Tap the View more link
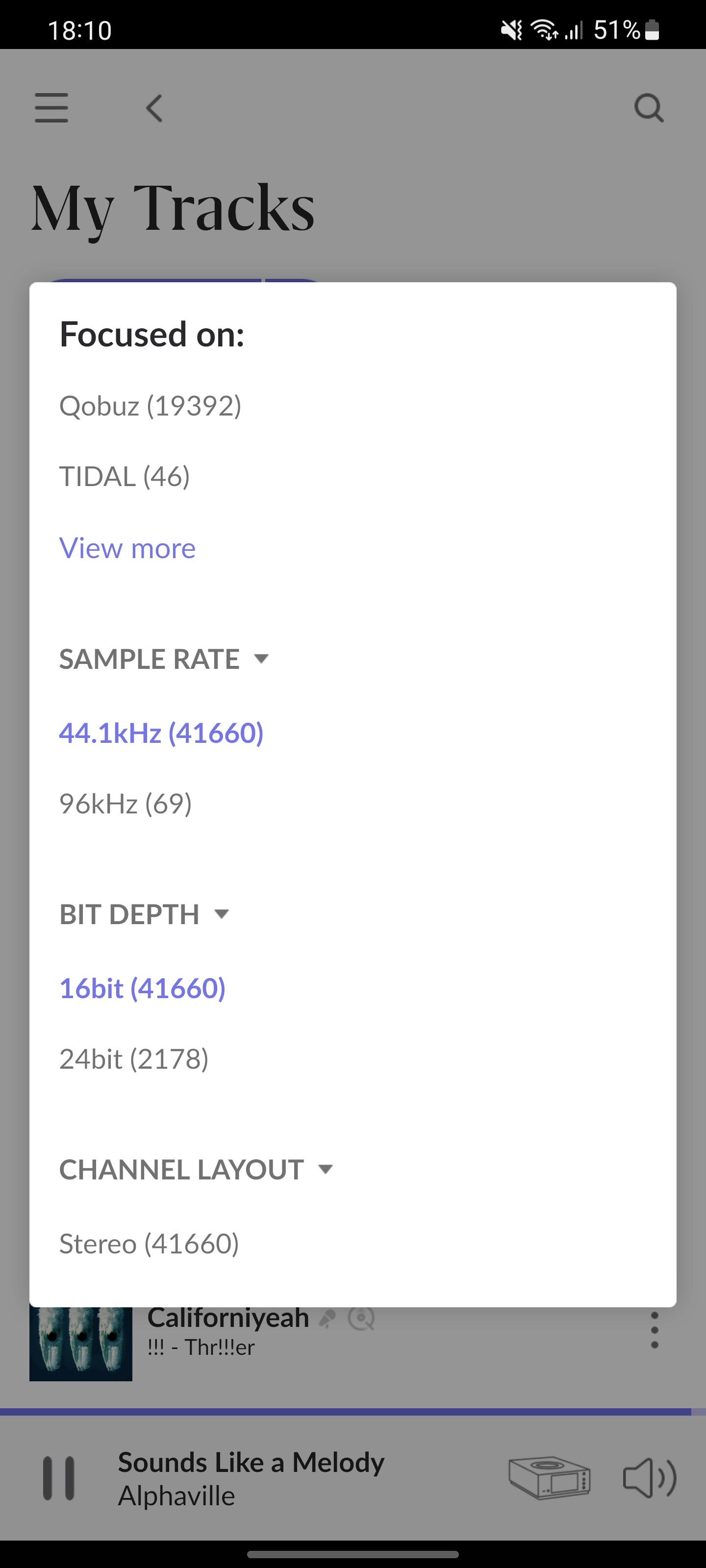Viewport: 706px width, 1568px height. [127, 548]
